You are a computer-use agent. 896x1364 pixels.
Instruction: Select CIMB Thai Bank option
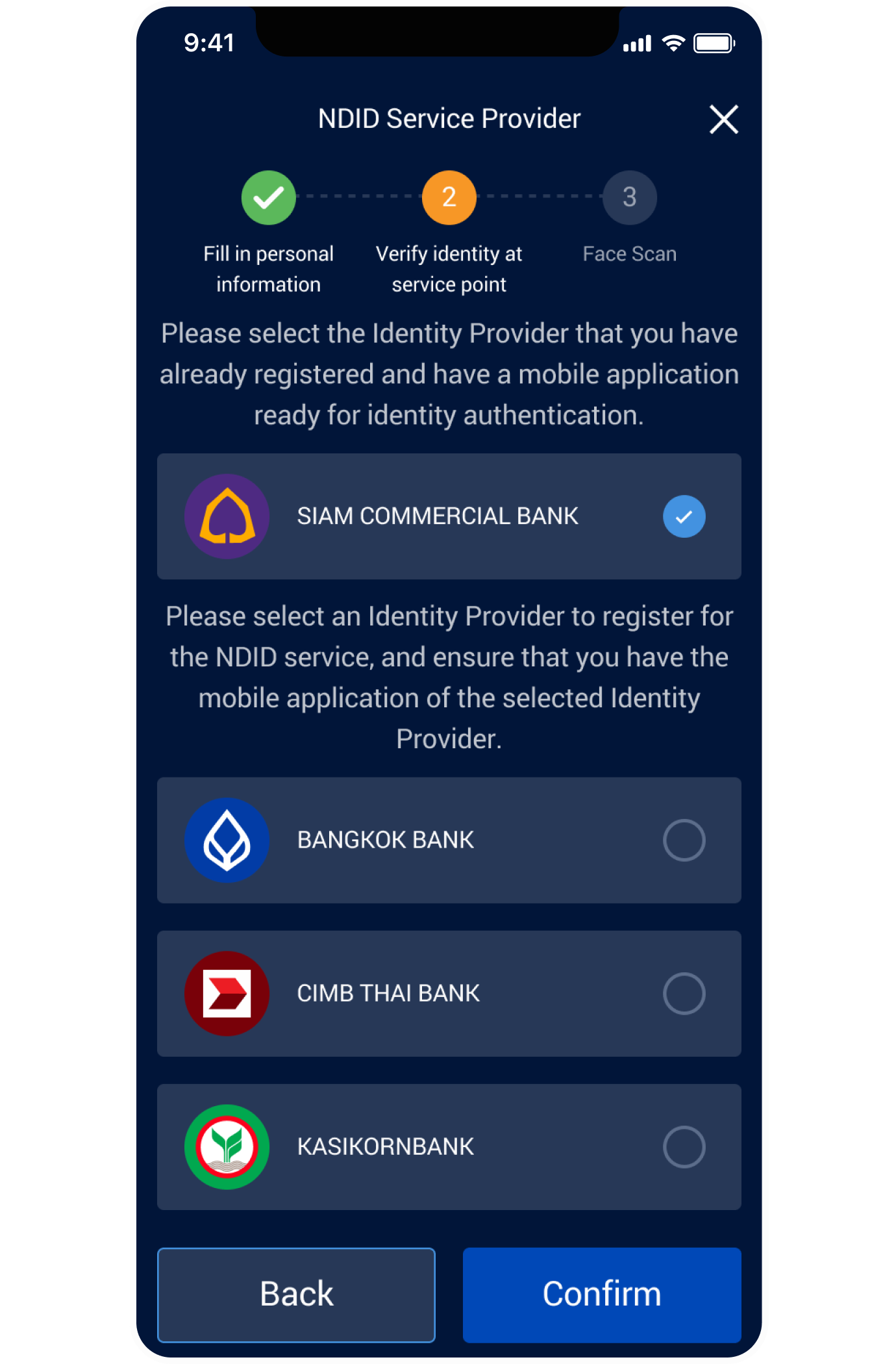coord(449,993)
